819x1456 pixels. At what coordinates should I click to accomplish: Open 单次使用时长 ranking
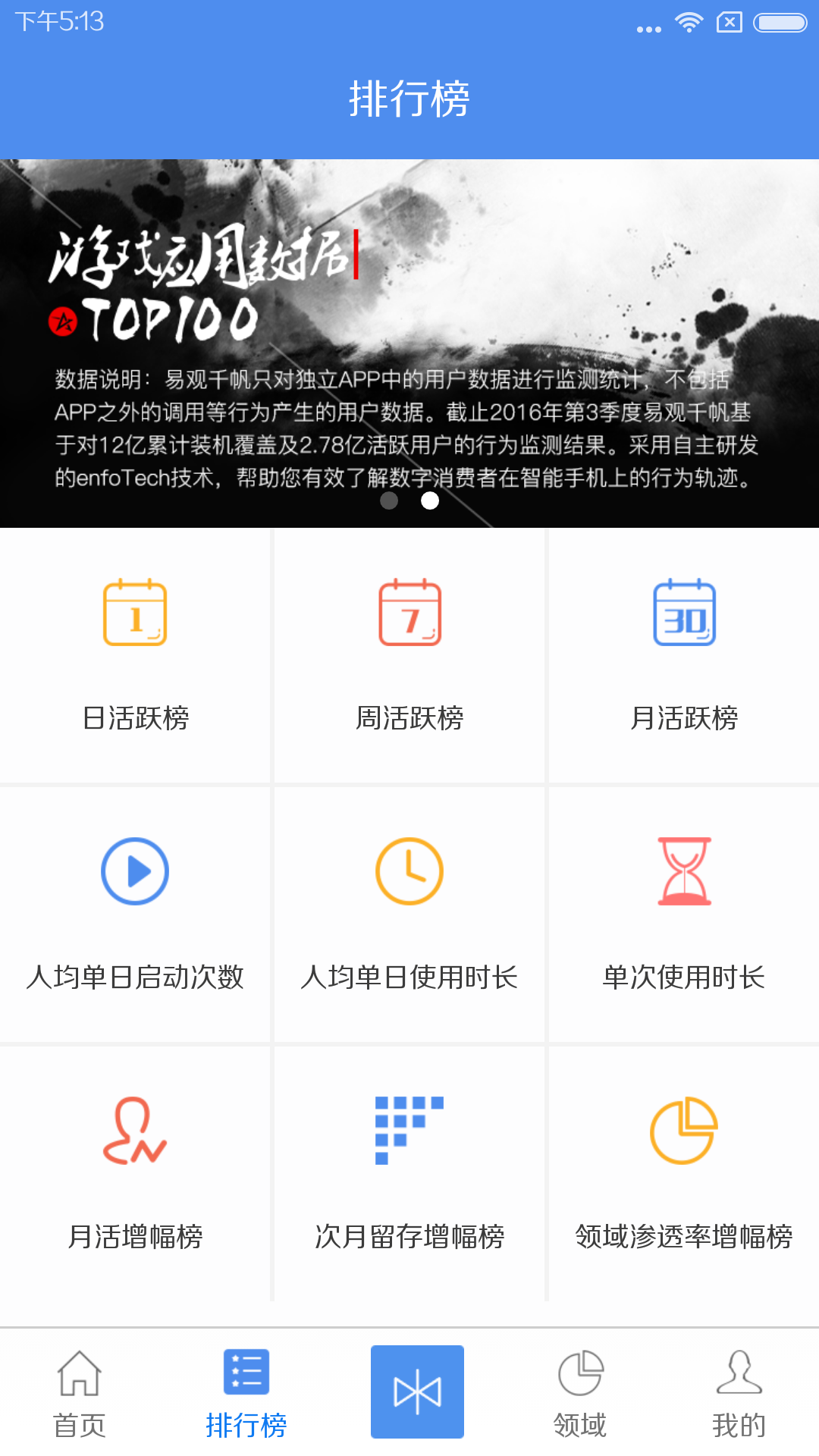[x=684, y=914]
